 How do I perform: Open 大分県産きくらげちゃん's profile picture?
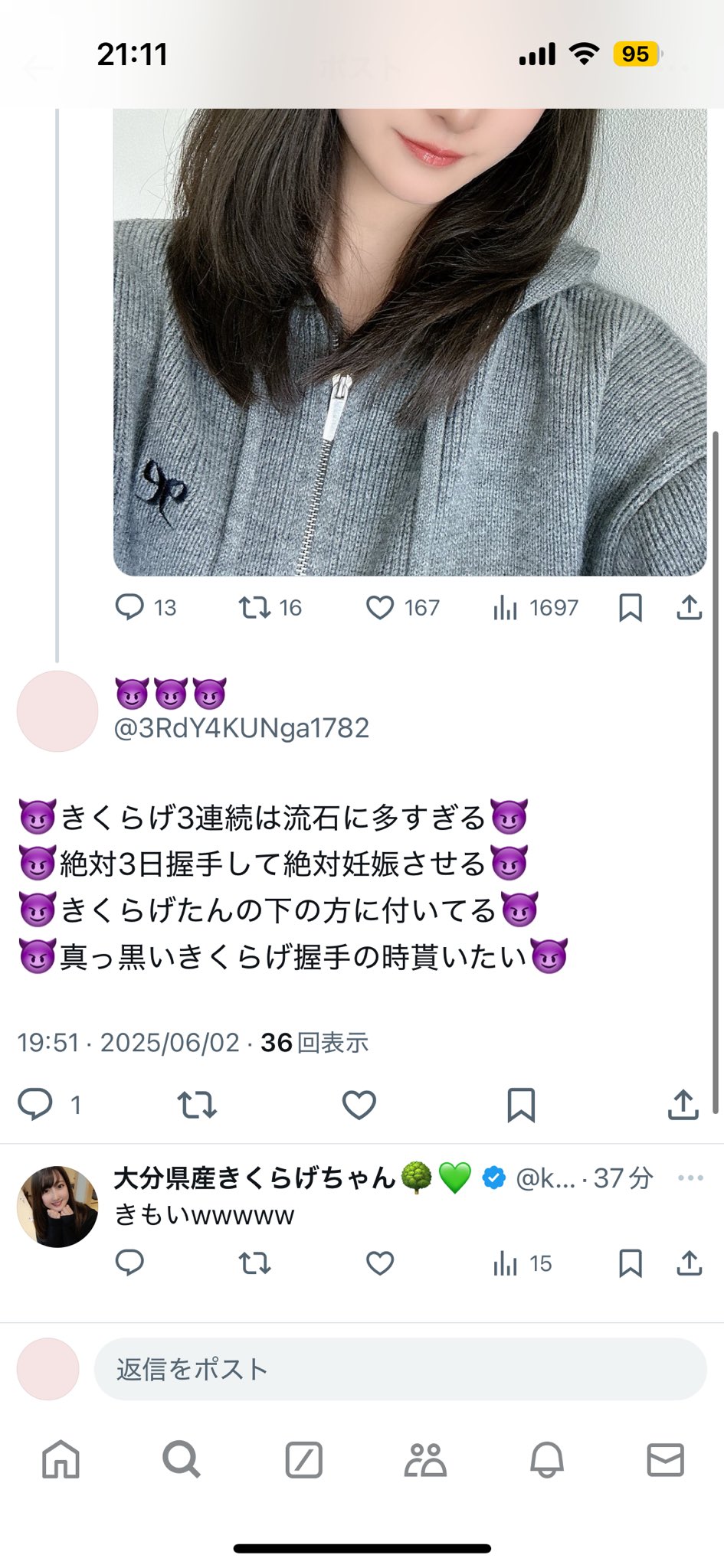[57, 1207]
